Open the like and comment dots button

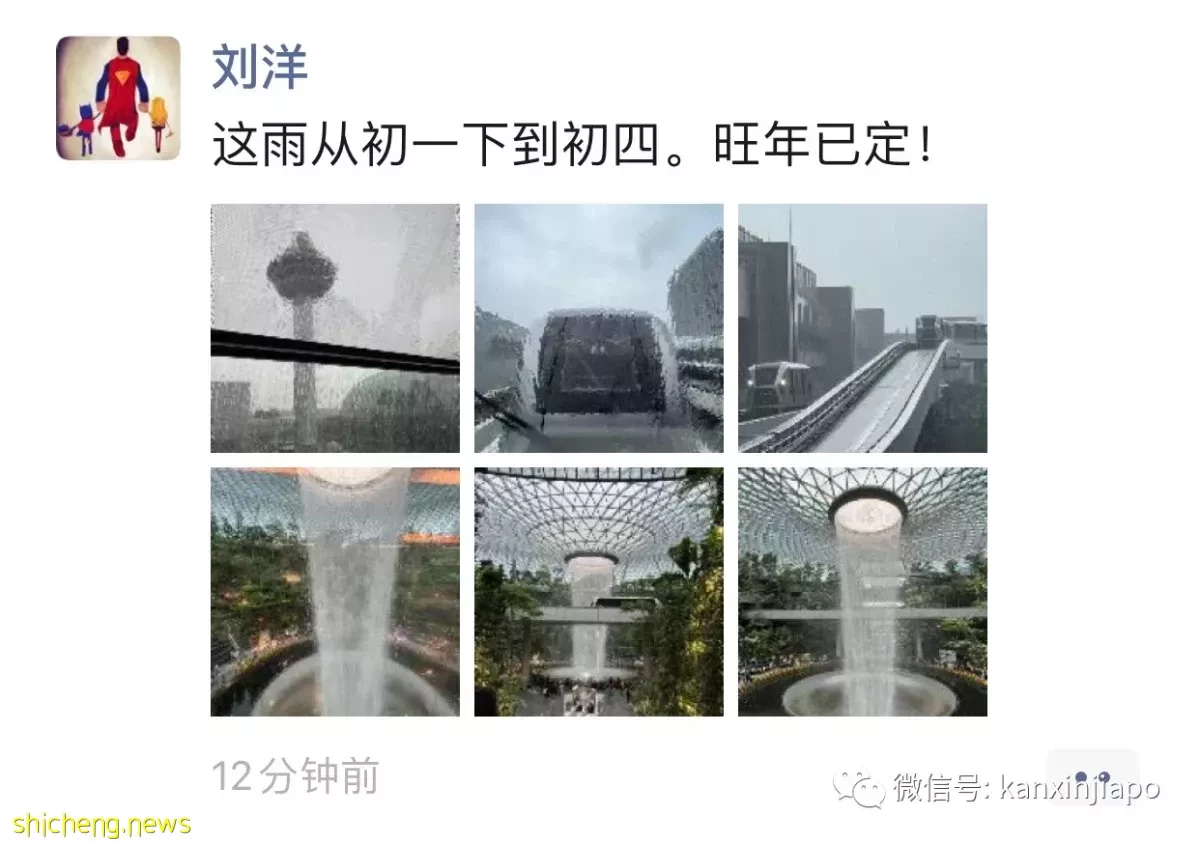click(x=1092, y=777)
